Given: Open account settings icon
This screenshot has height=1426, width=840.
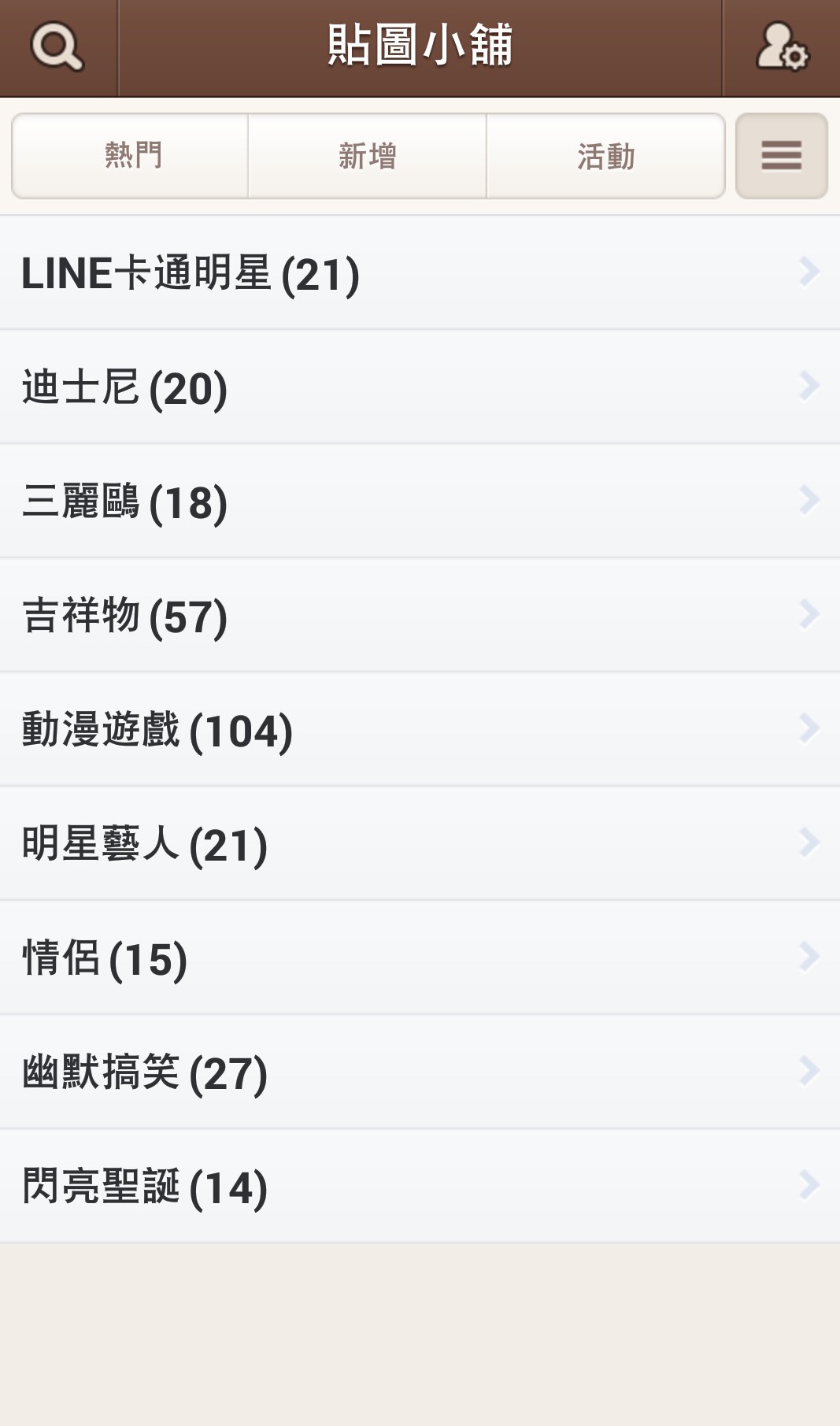Looking at the screenshot, I should click(x=782, y=47).
